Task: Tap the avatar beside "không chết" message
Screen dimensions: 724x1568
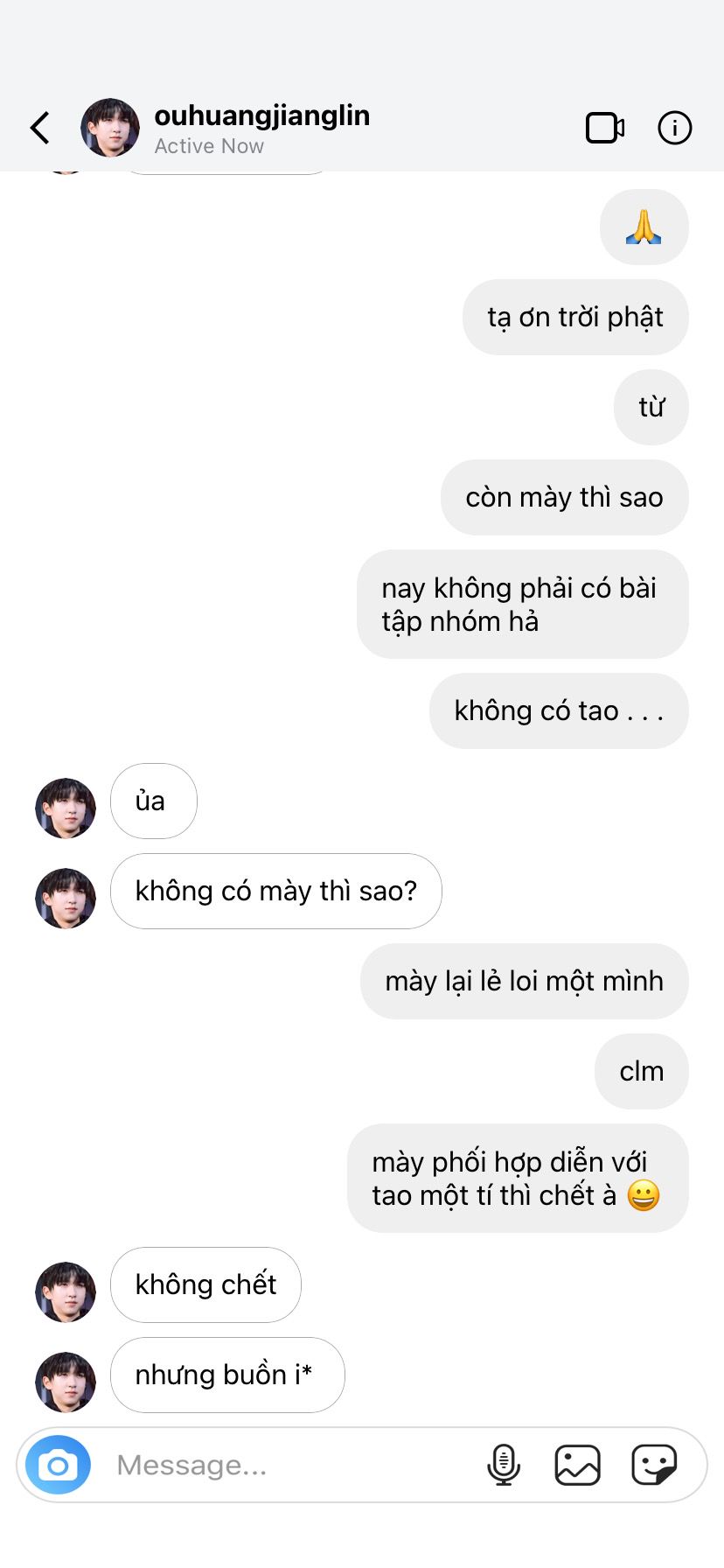Action: (66, 1291)
